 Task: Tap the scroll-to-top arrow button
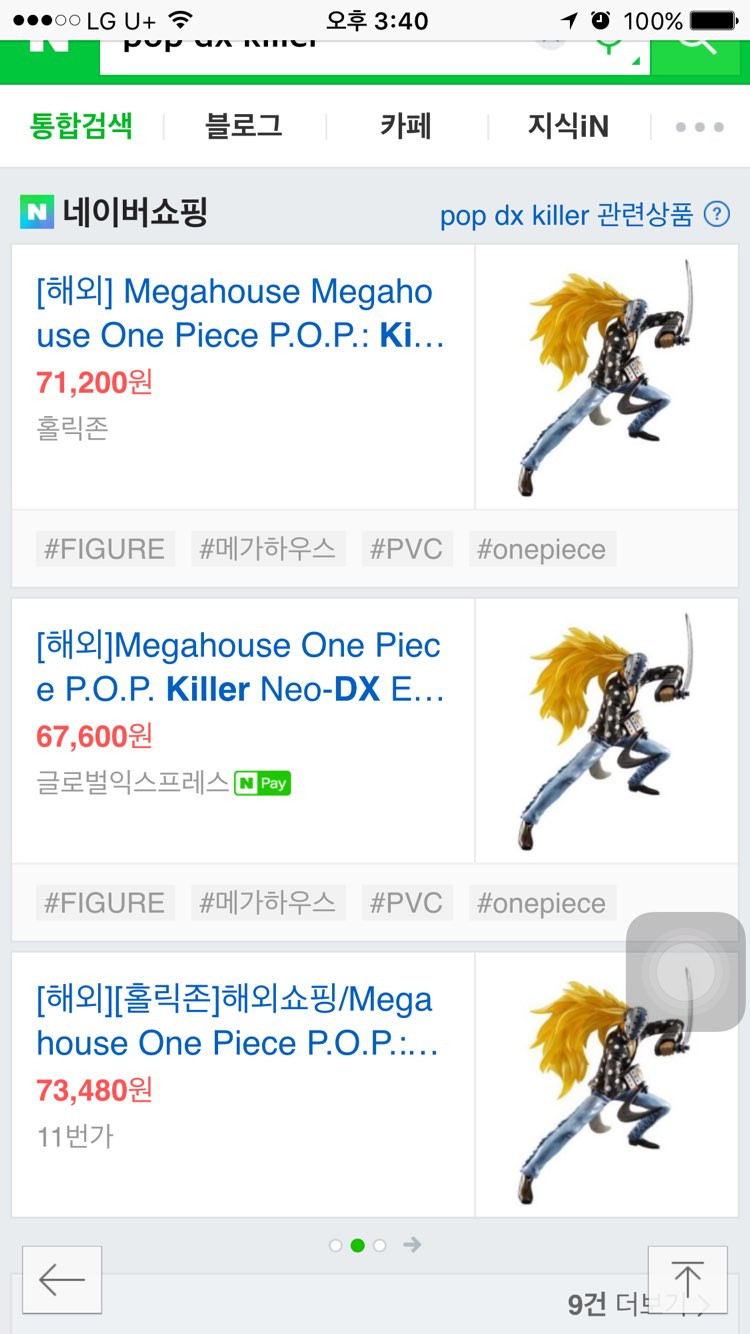(x=687, y=1278)
